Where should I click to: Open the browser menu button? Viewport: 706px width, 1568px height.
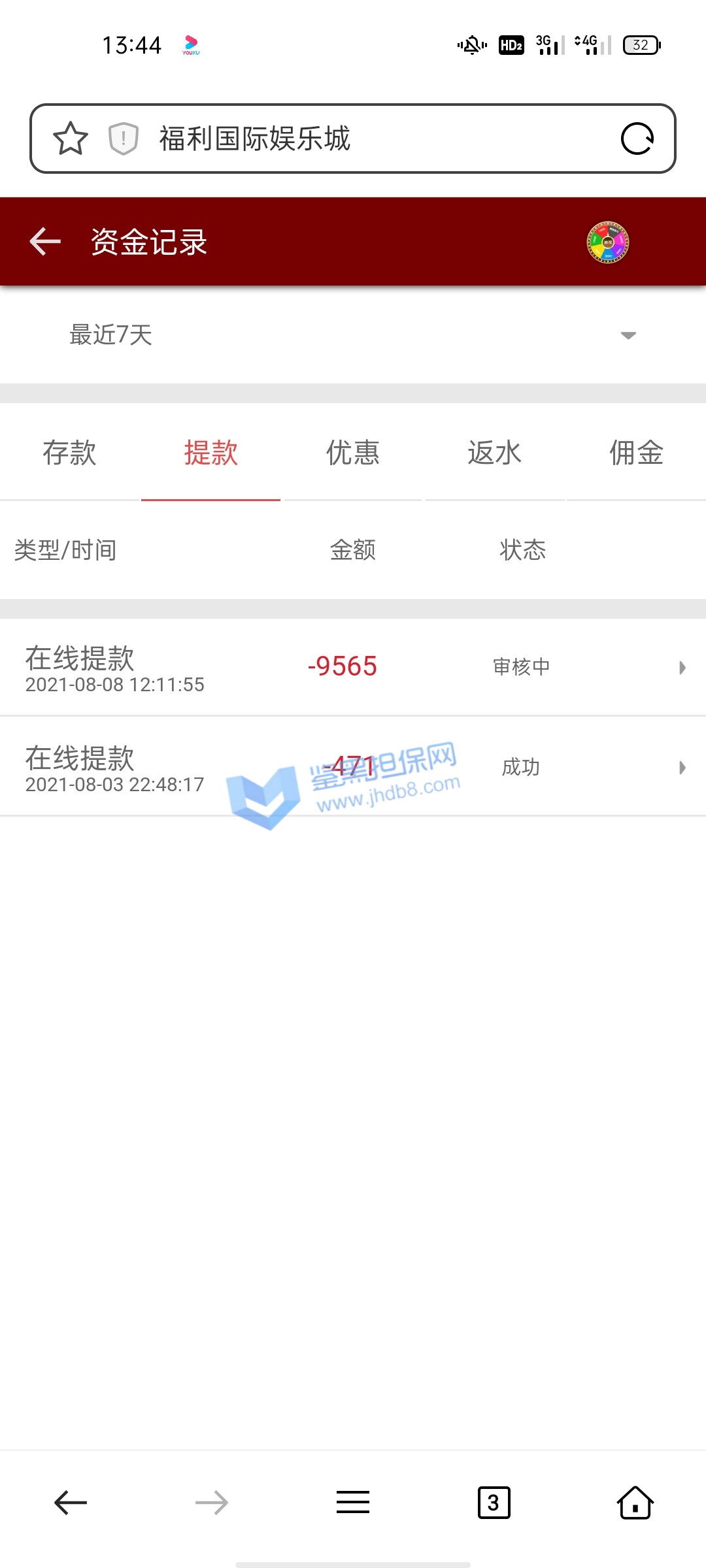[353, 1503]
